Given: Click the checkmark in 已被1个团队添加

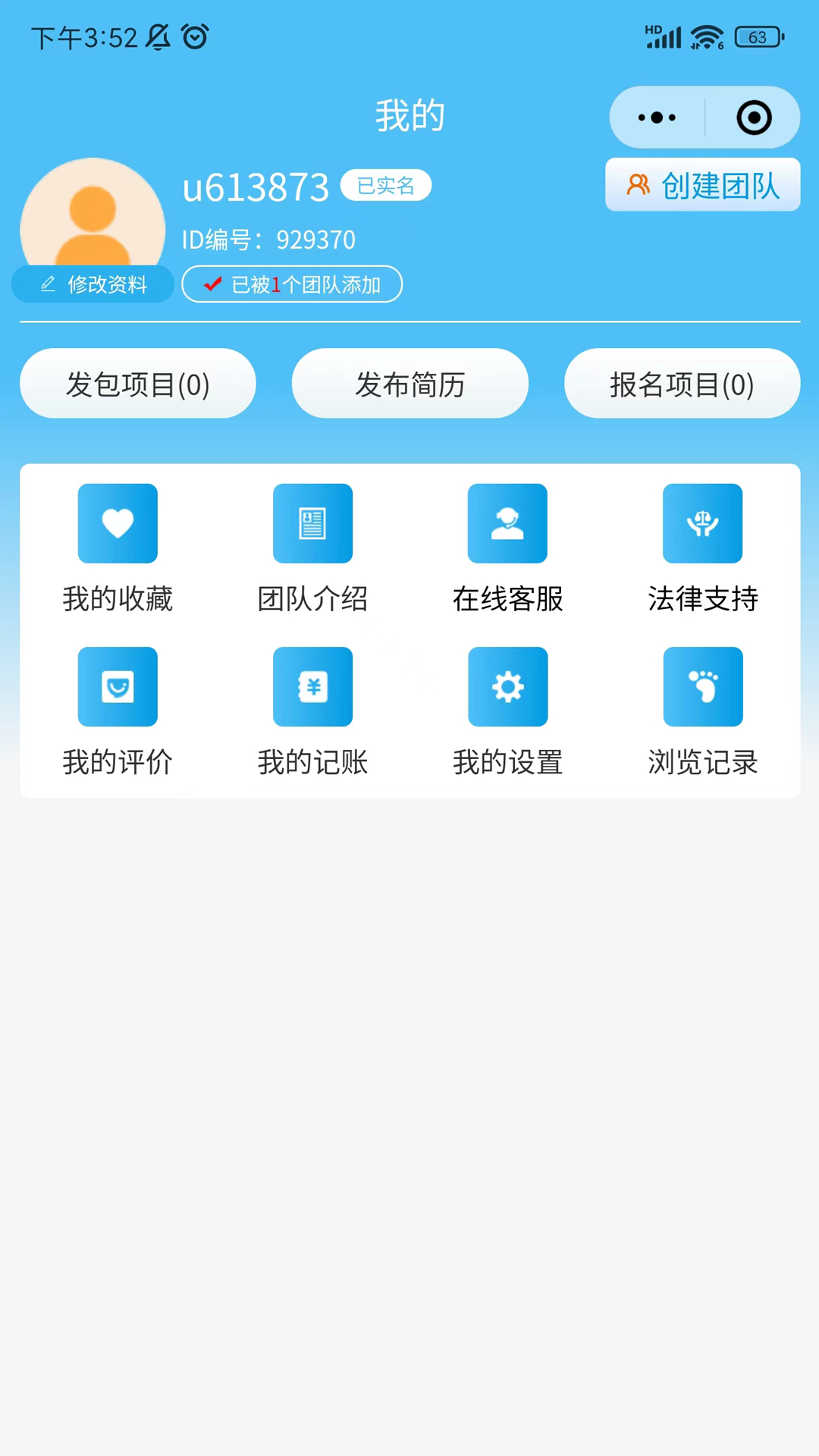Looking at the screenshot, I should tap(212, 284).
